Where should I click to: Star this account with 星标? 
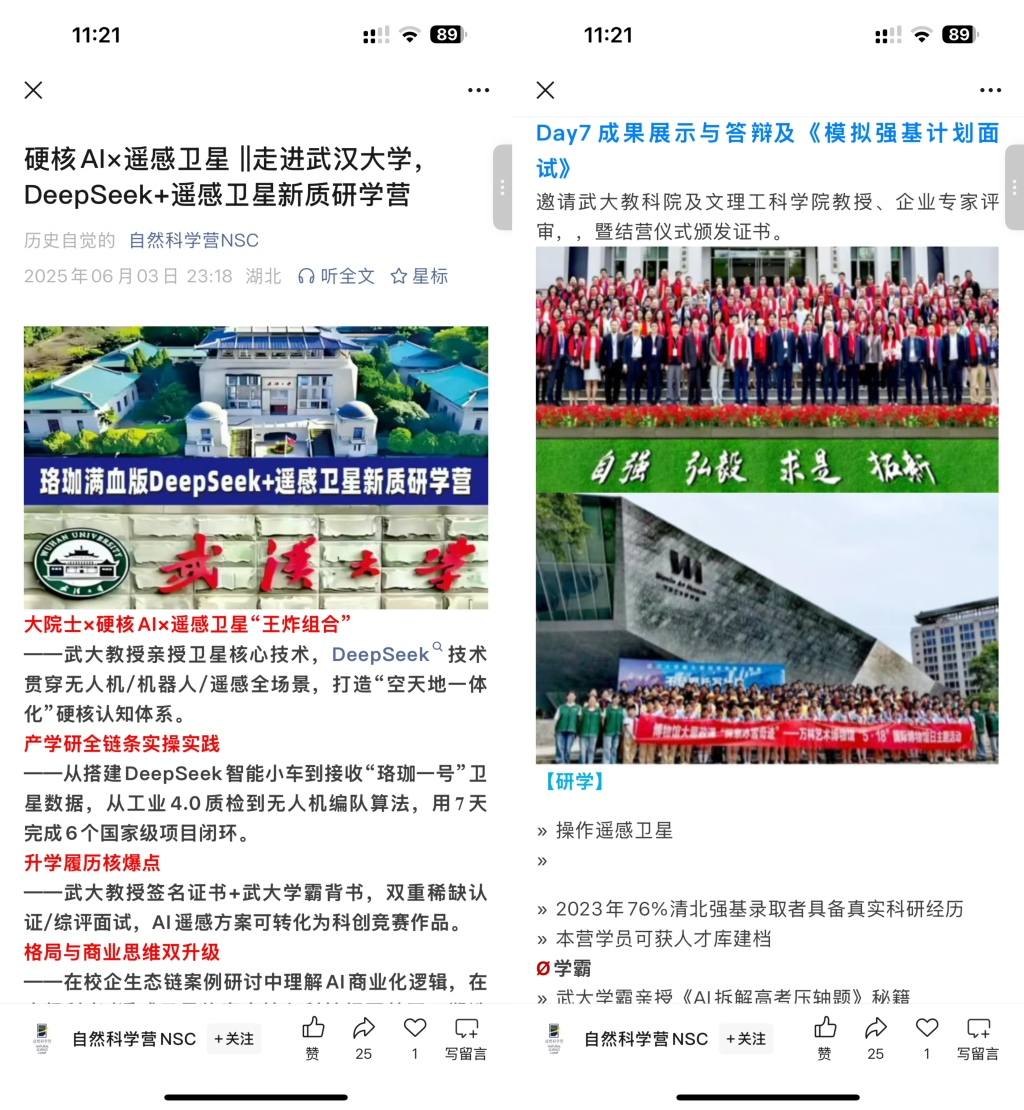[x=419, y=276]
